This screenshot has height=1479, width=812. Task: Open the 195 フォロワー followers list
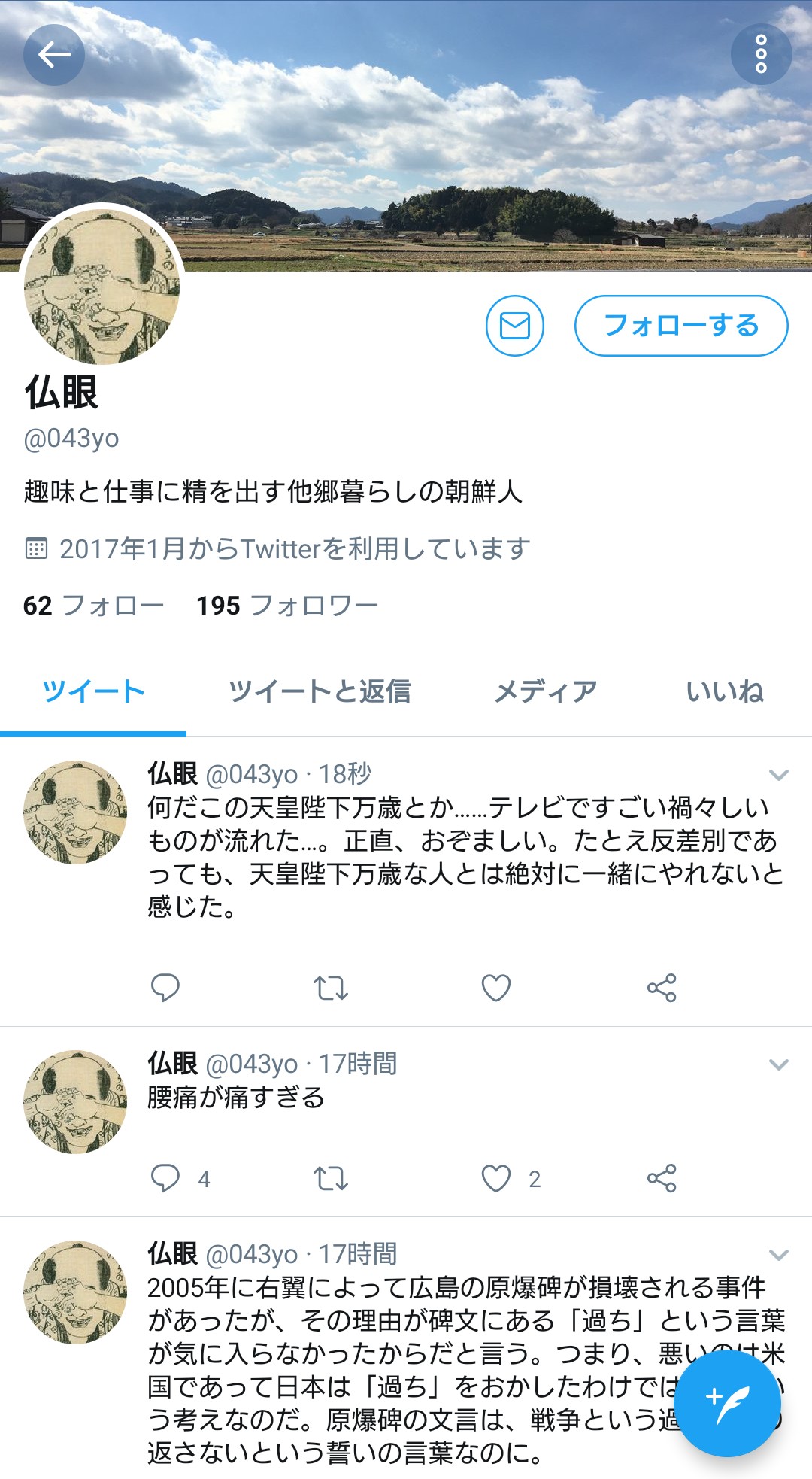coord(287,606)
